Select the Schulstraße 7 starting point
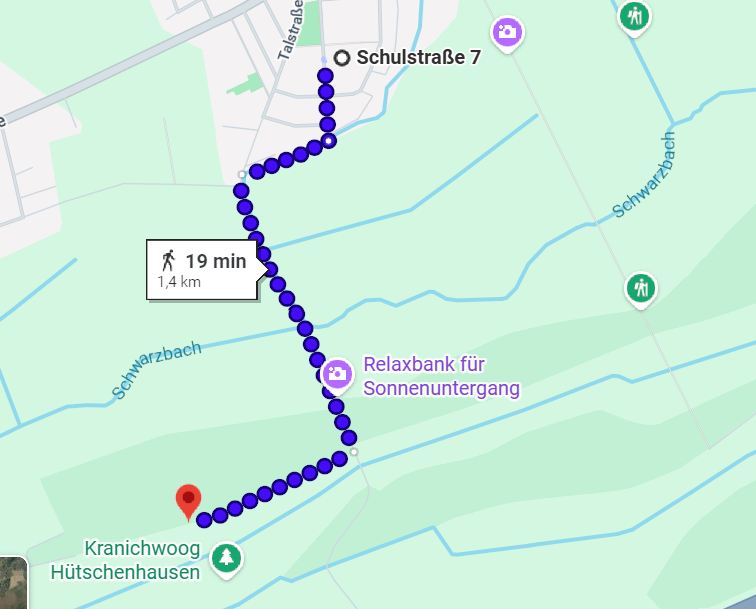Screen dimensions: 756x609 (x=342, y=58)
